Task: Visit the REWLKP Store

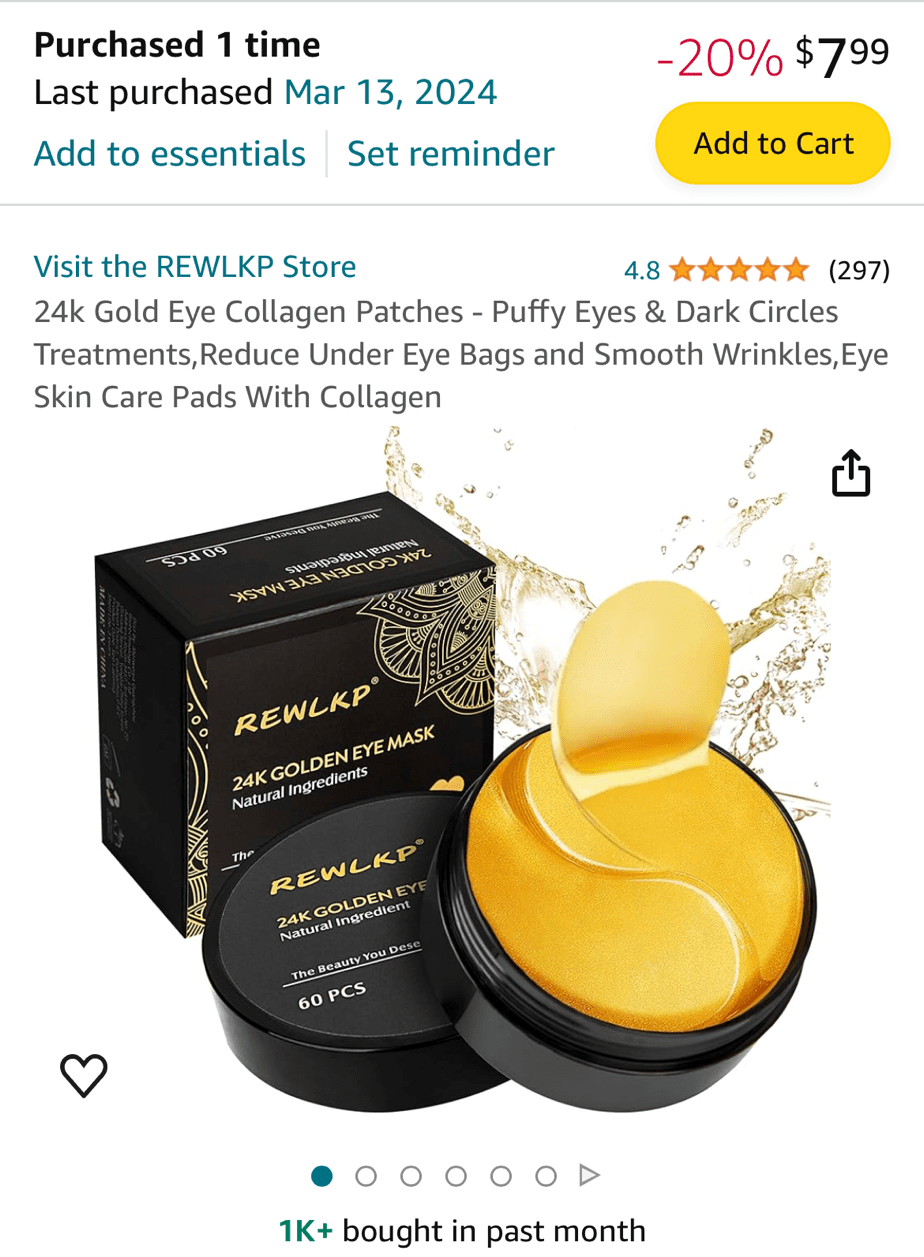Action: (x=195, y=267)
